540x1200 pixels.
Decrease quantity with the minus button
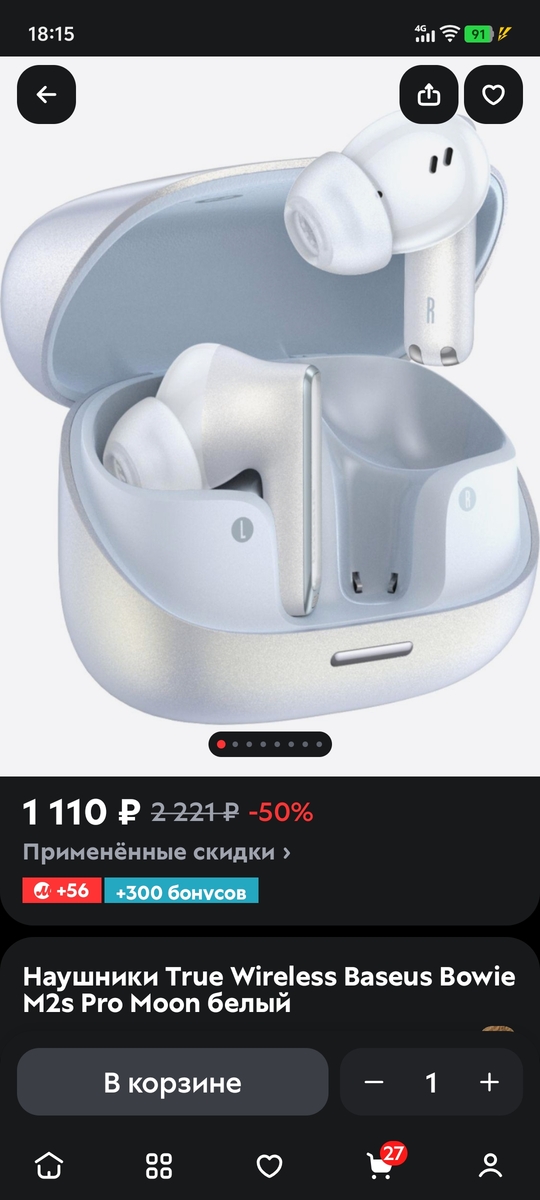pyautogui.click(x=374, y=1082)
